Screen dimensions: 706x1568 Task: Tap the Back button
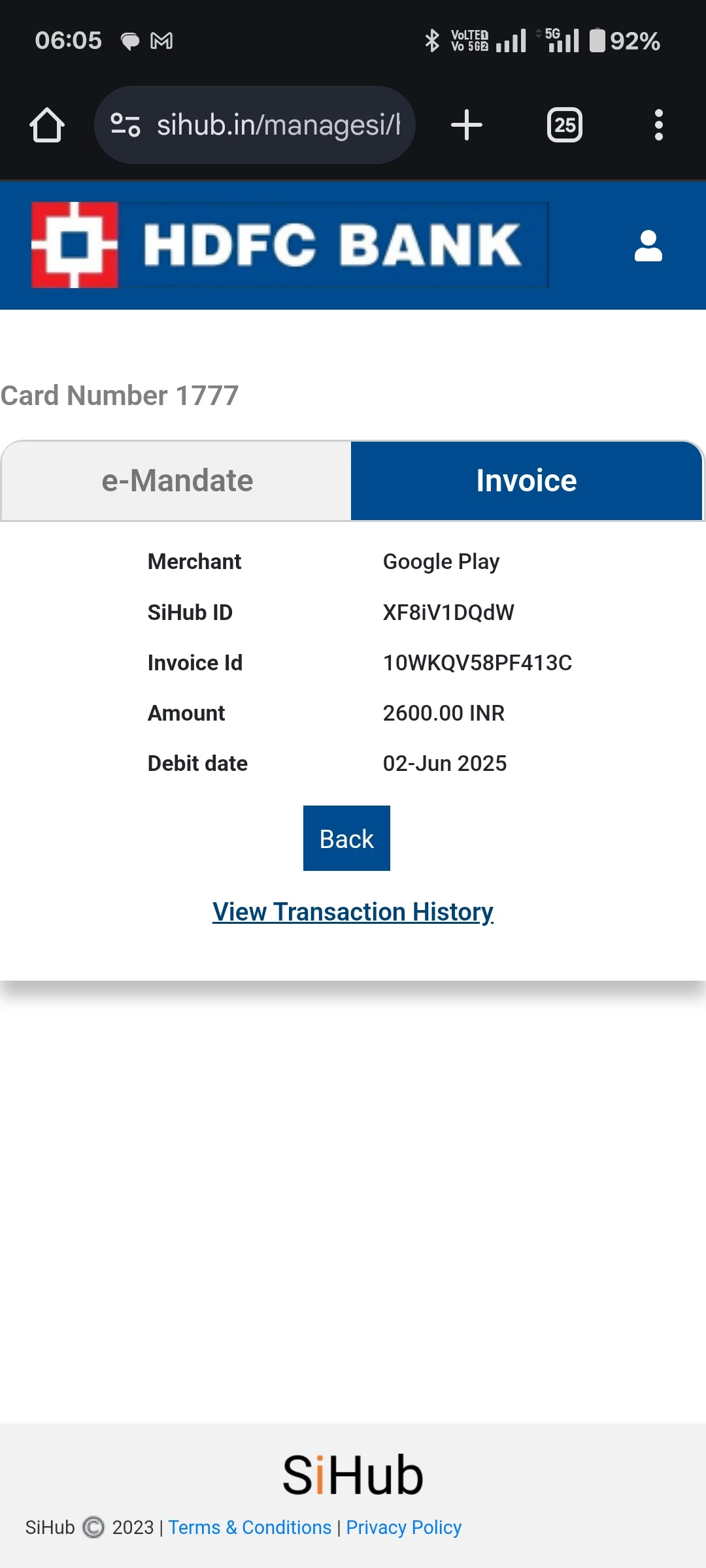(x=346, y=838)
